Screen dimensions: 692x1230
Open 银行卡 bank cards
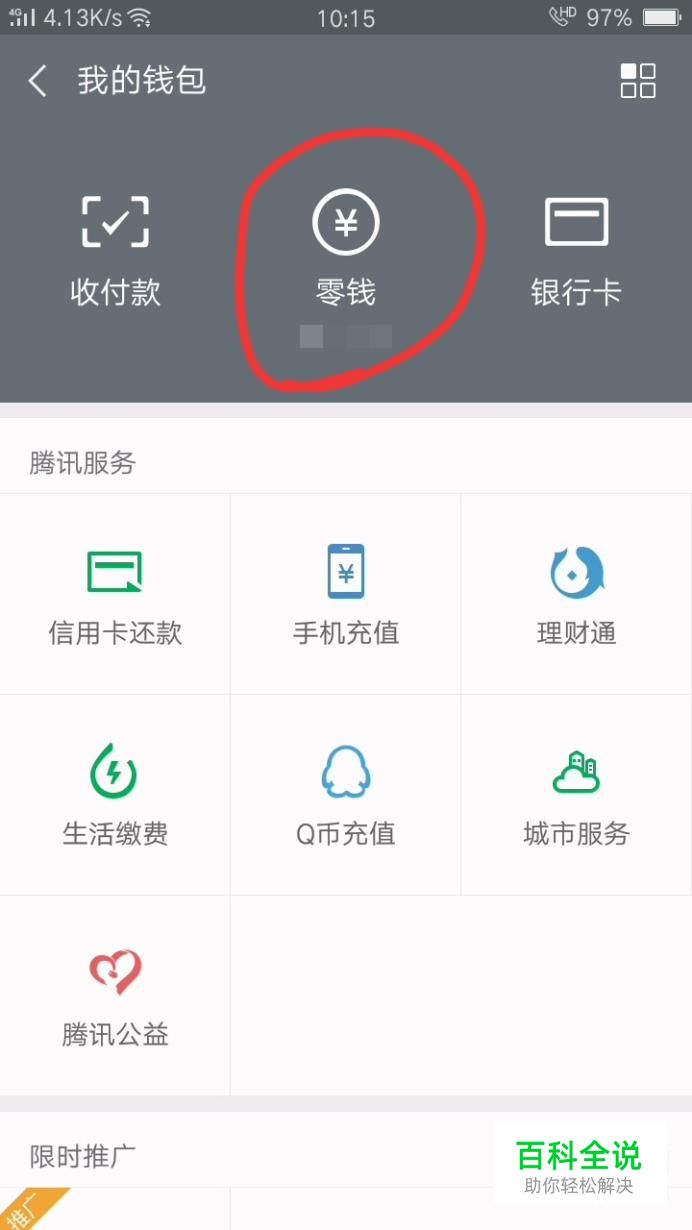576,250
